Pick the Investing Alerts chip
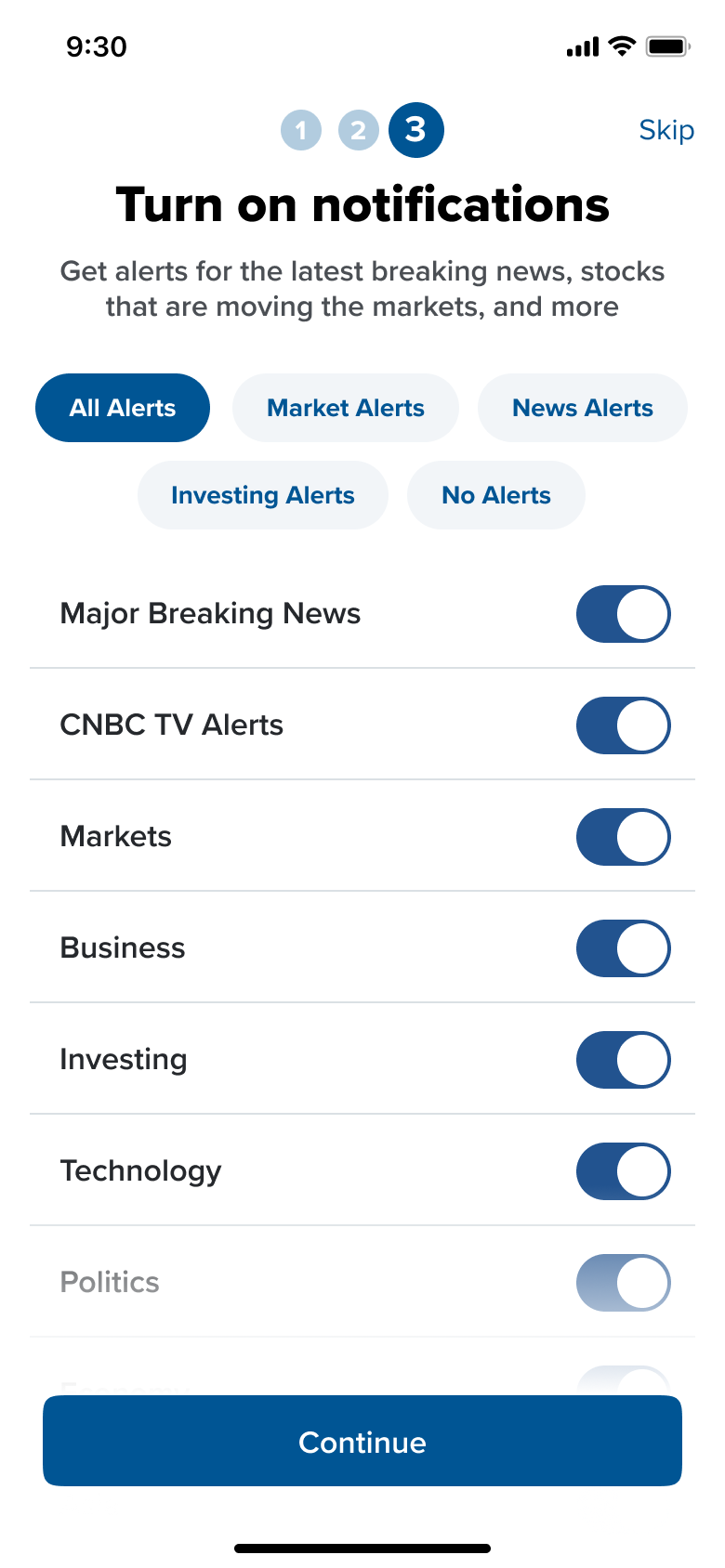Image resolution: width=725 pixels, height=1568 pixels. [x=263, y=495]
